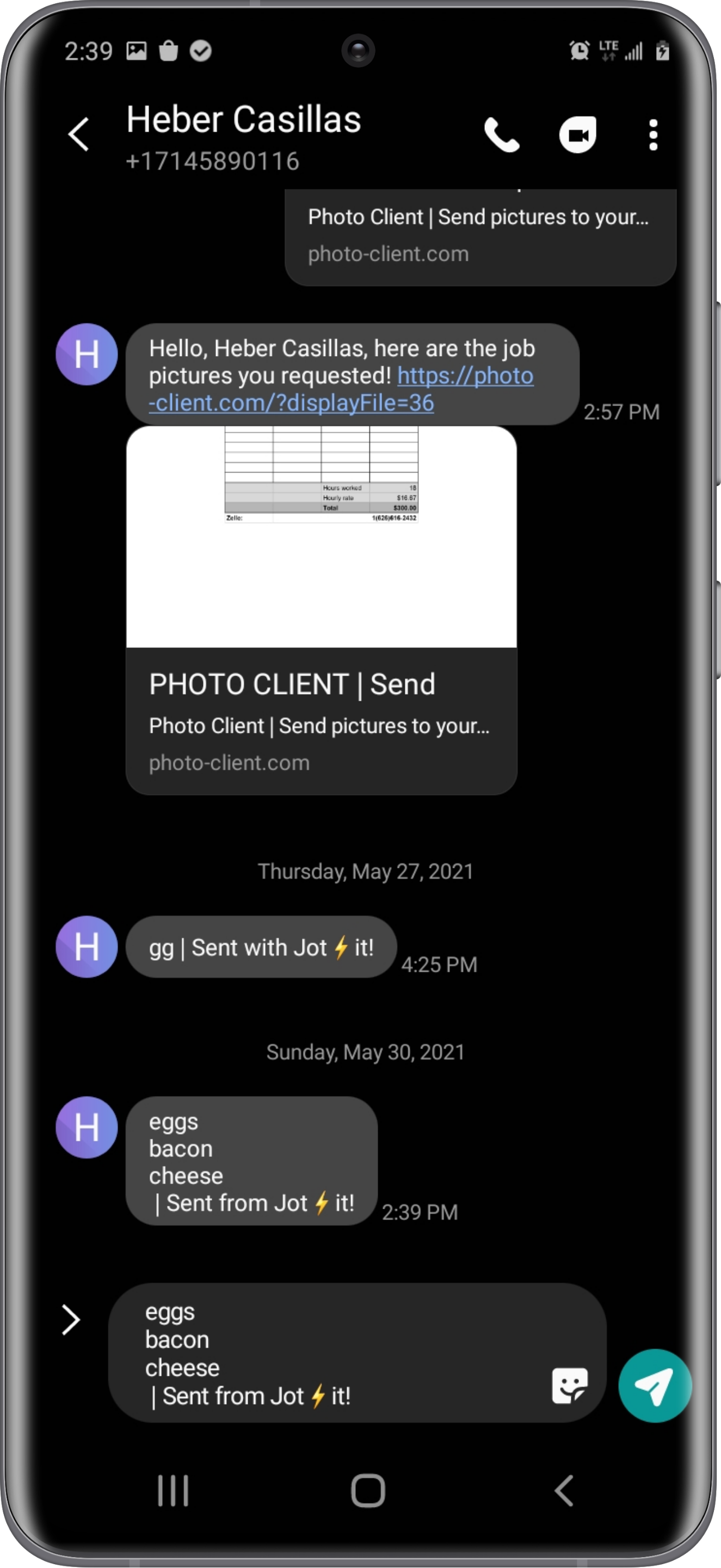
Task: Open recent apps from navigation bar
Action: click(x=173, y=1491)
